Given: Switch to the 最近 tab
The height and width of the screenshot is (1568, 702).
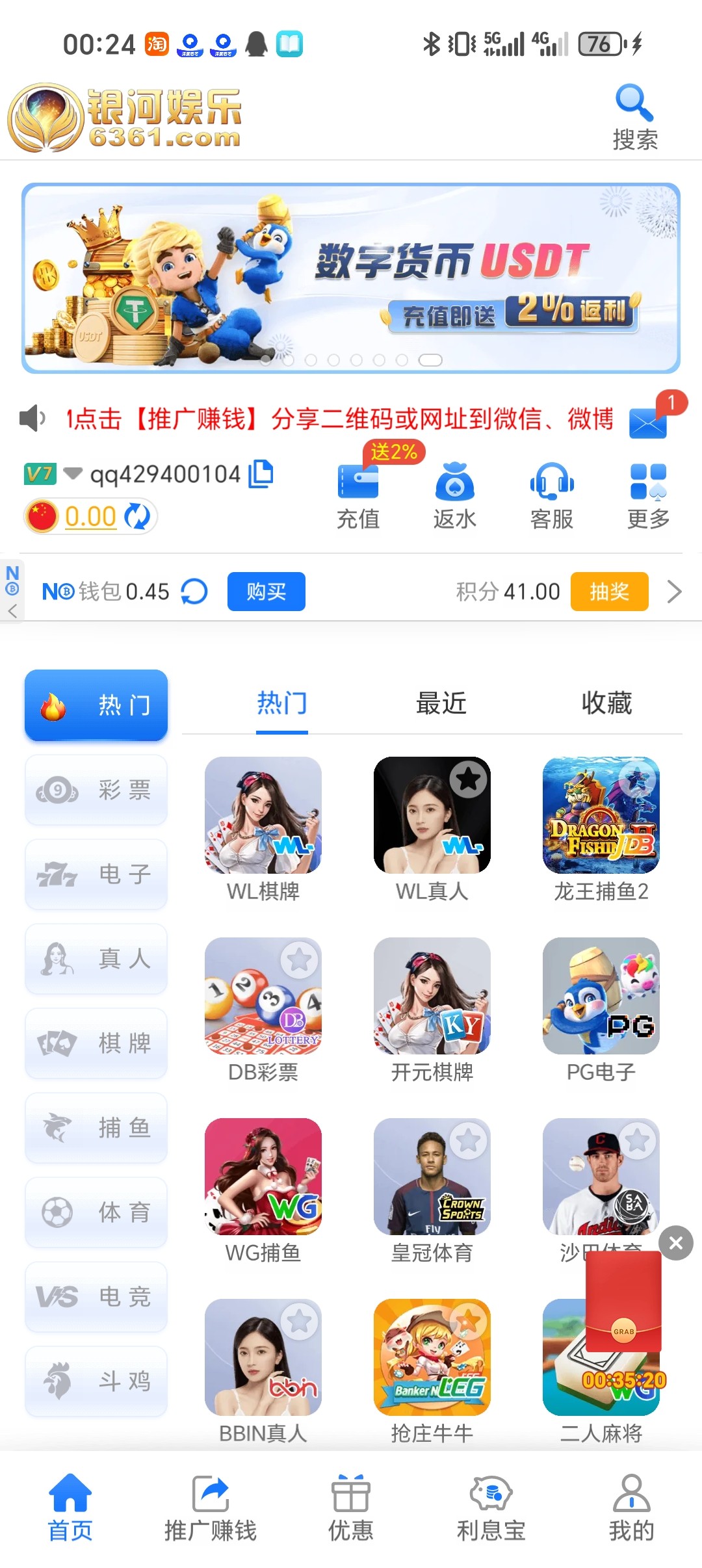Looking at the screenshot, I should click(441, 703).
